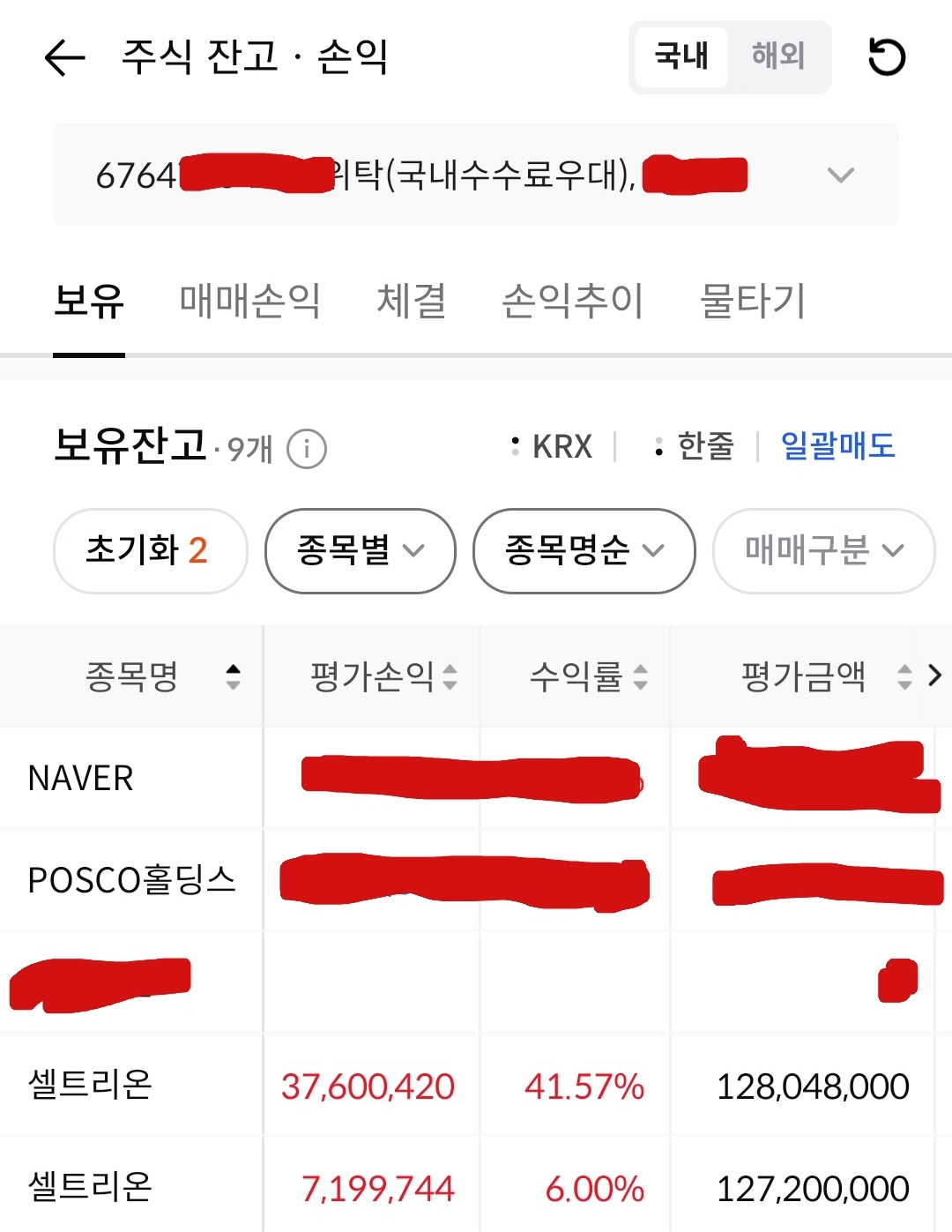952x1232 pixels.
Task: Expand the 매매구분 filter
Action: click(823, 550)
